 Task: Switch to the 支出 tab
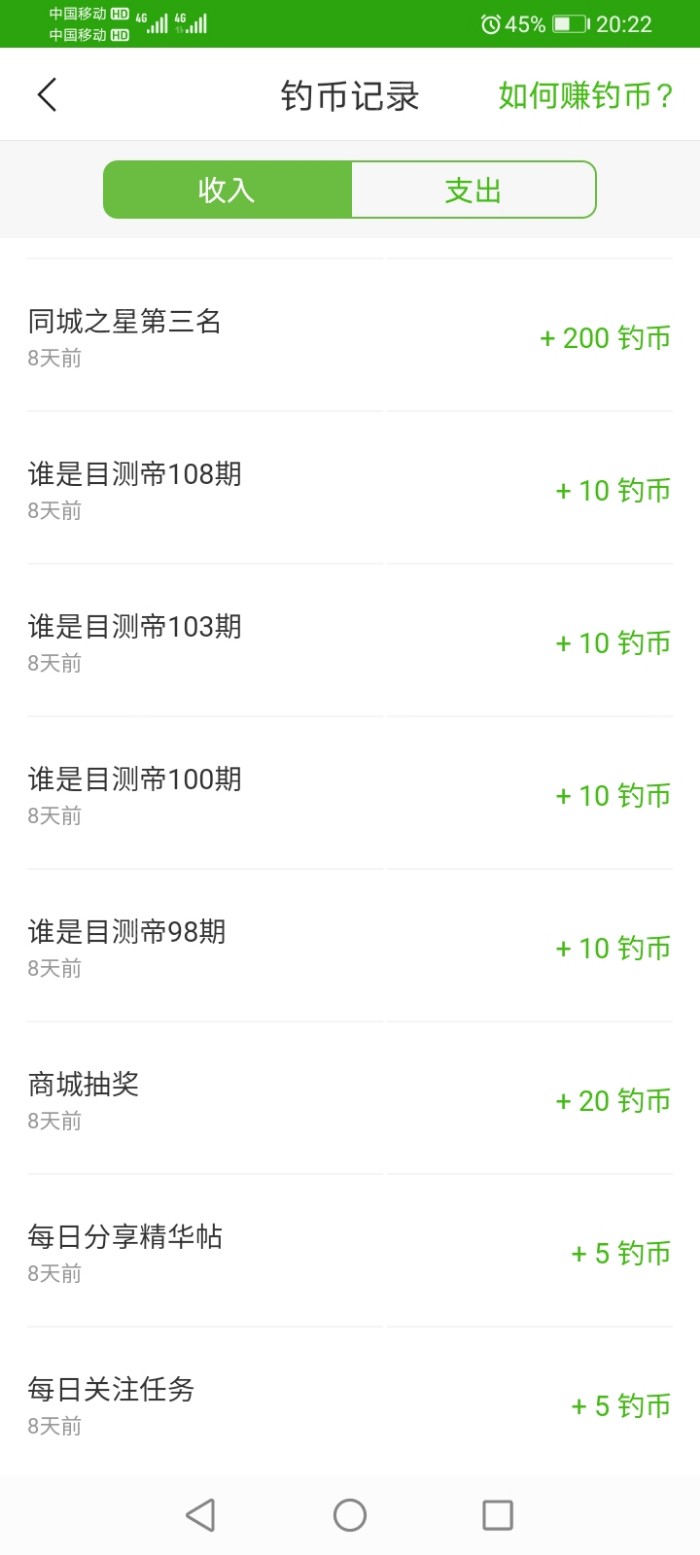[x=473, y=190]
